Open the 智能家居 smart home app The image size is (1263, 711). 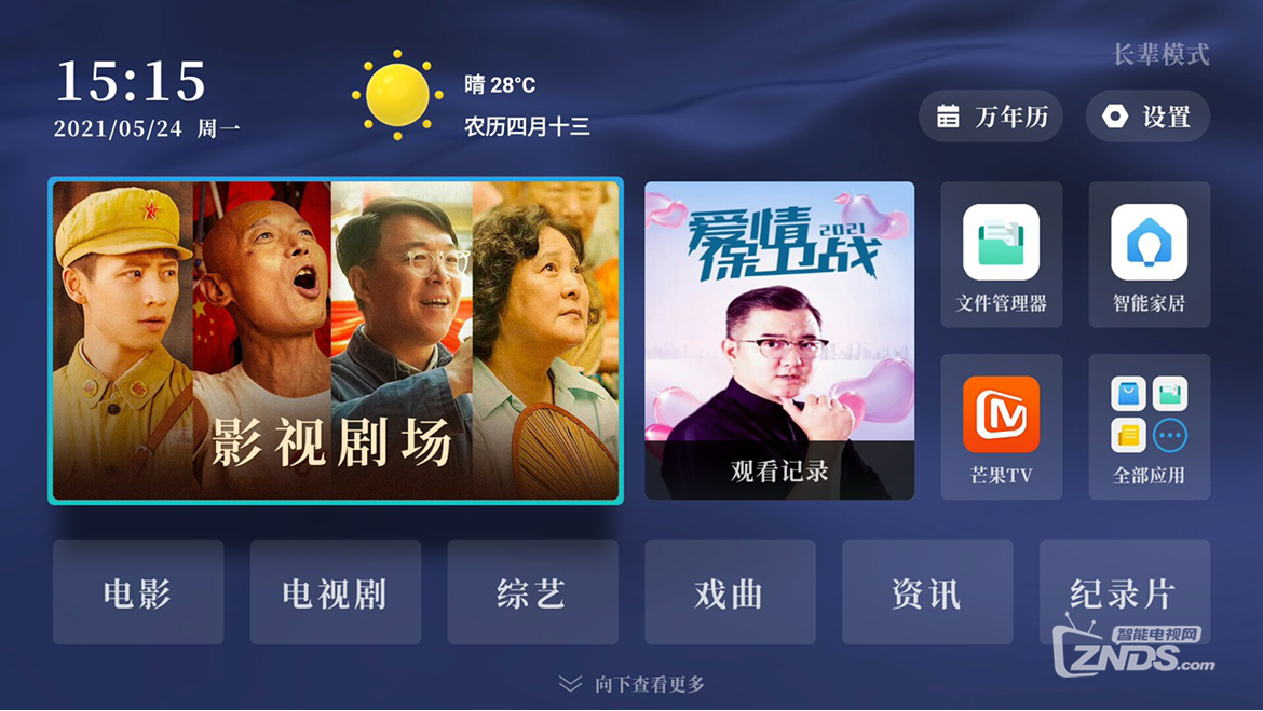[1149, 255]
